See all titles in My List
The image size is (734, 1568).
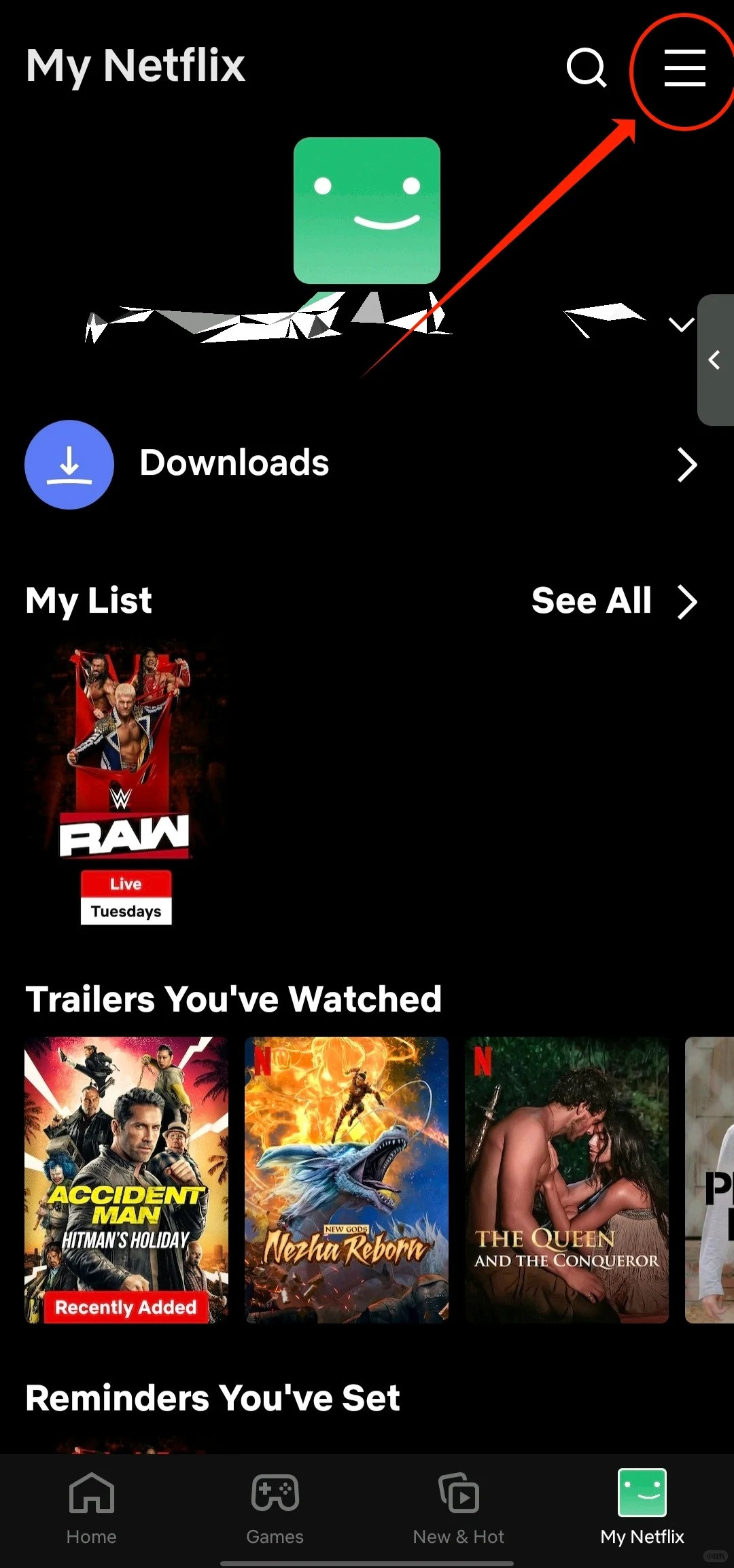614,601
